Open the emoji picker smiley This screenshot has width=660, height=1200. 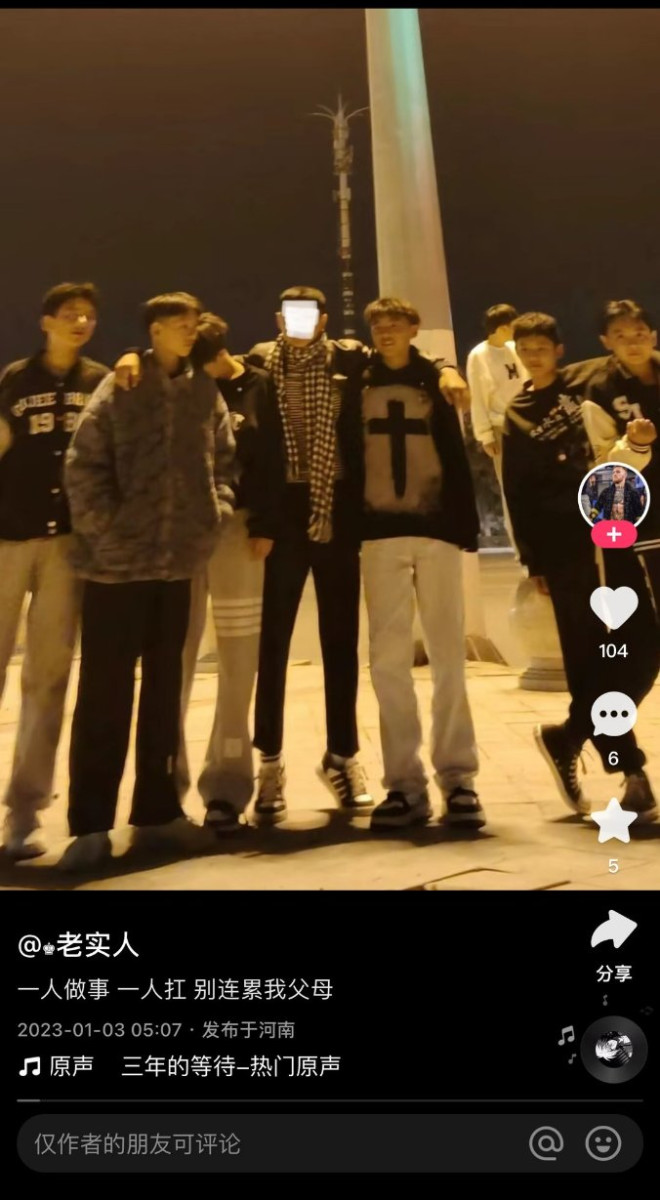tap(603, 1143)
